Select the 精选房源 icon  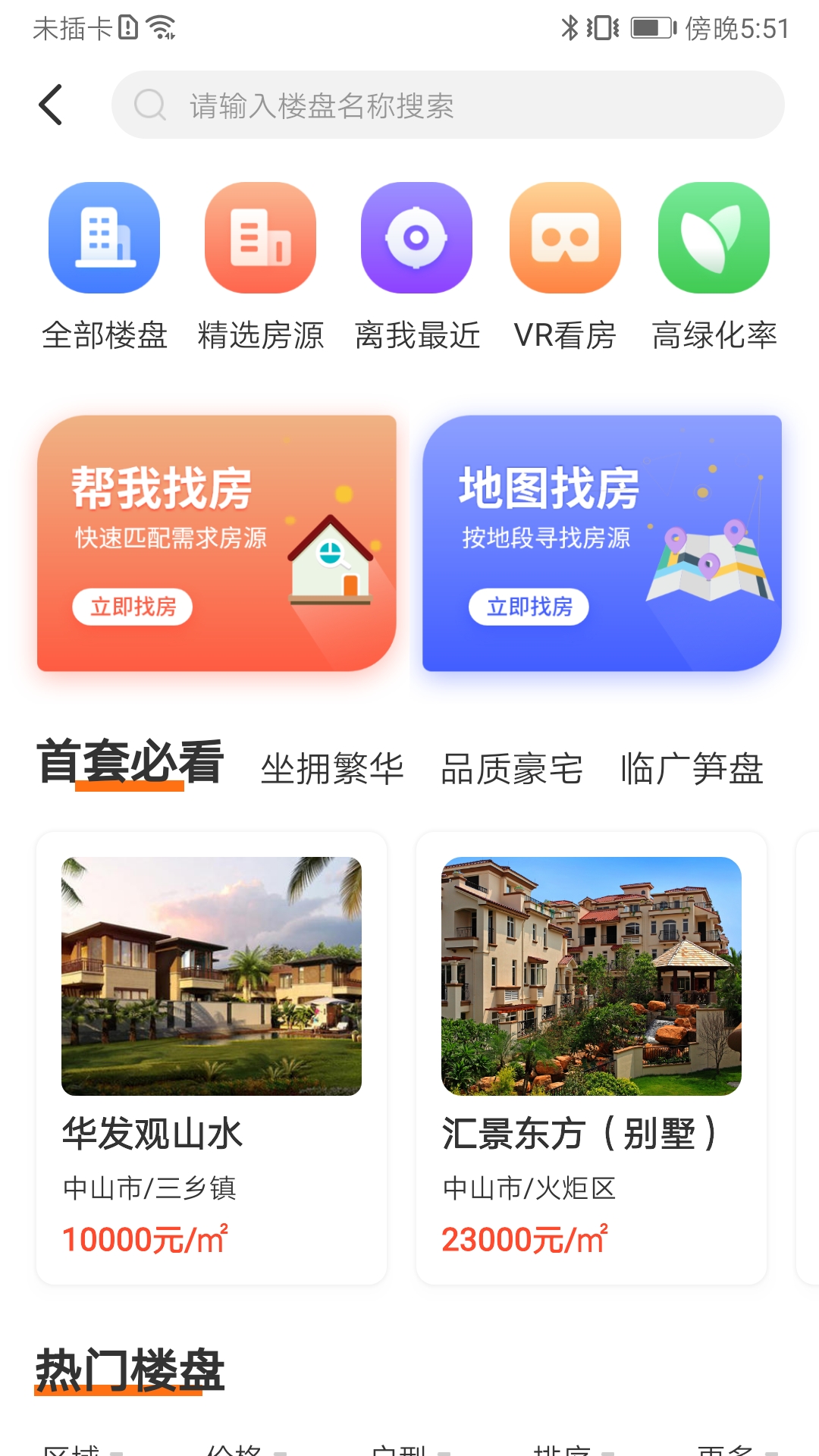[260, 237]
